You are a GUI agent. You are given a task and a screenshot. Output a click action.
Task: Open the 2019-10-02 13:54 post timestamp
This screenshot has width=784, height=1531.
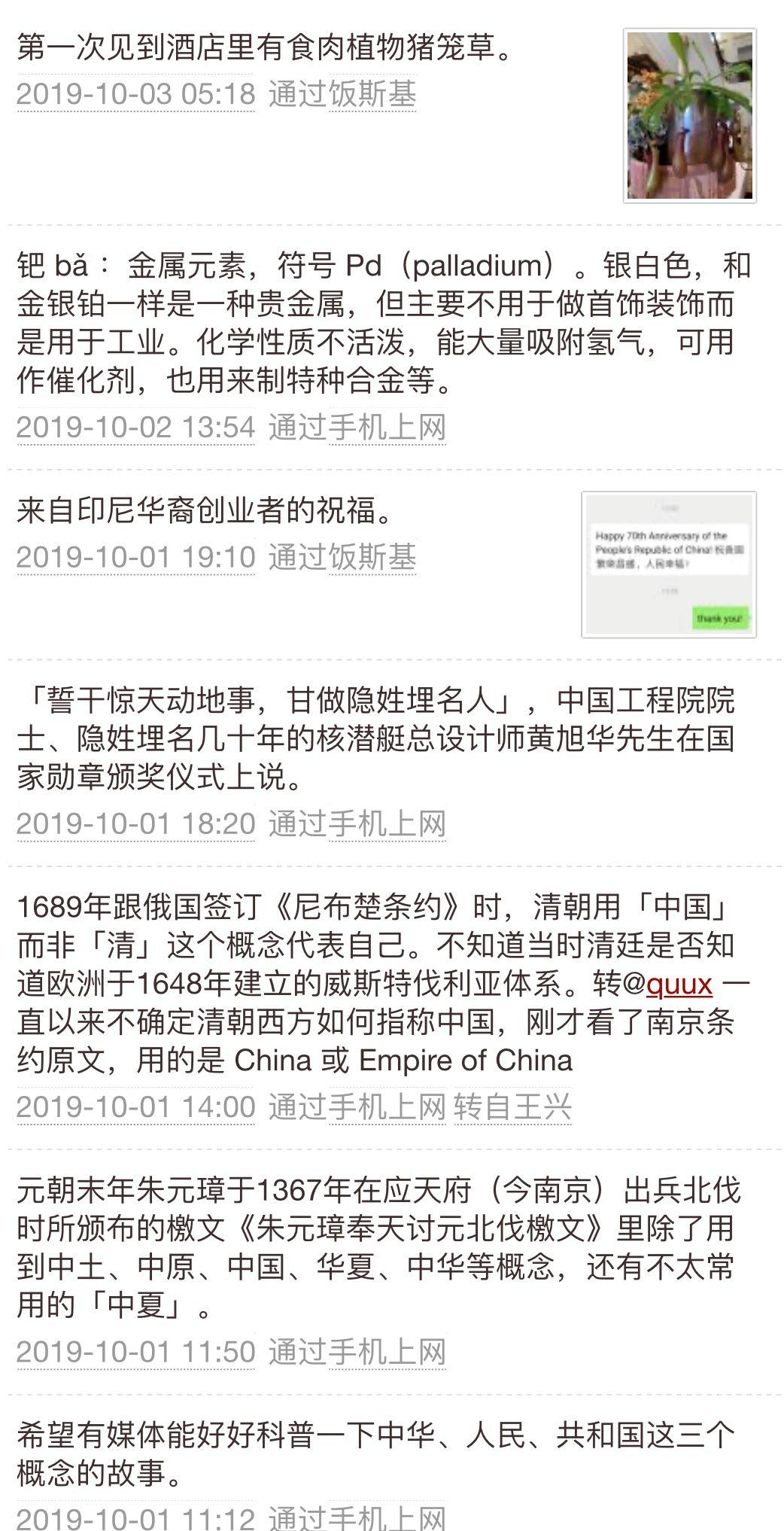click(135, 427)
